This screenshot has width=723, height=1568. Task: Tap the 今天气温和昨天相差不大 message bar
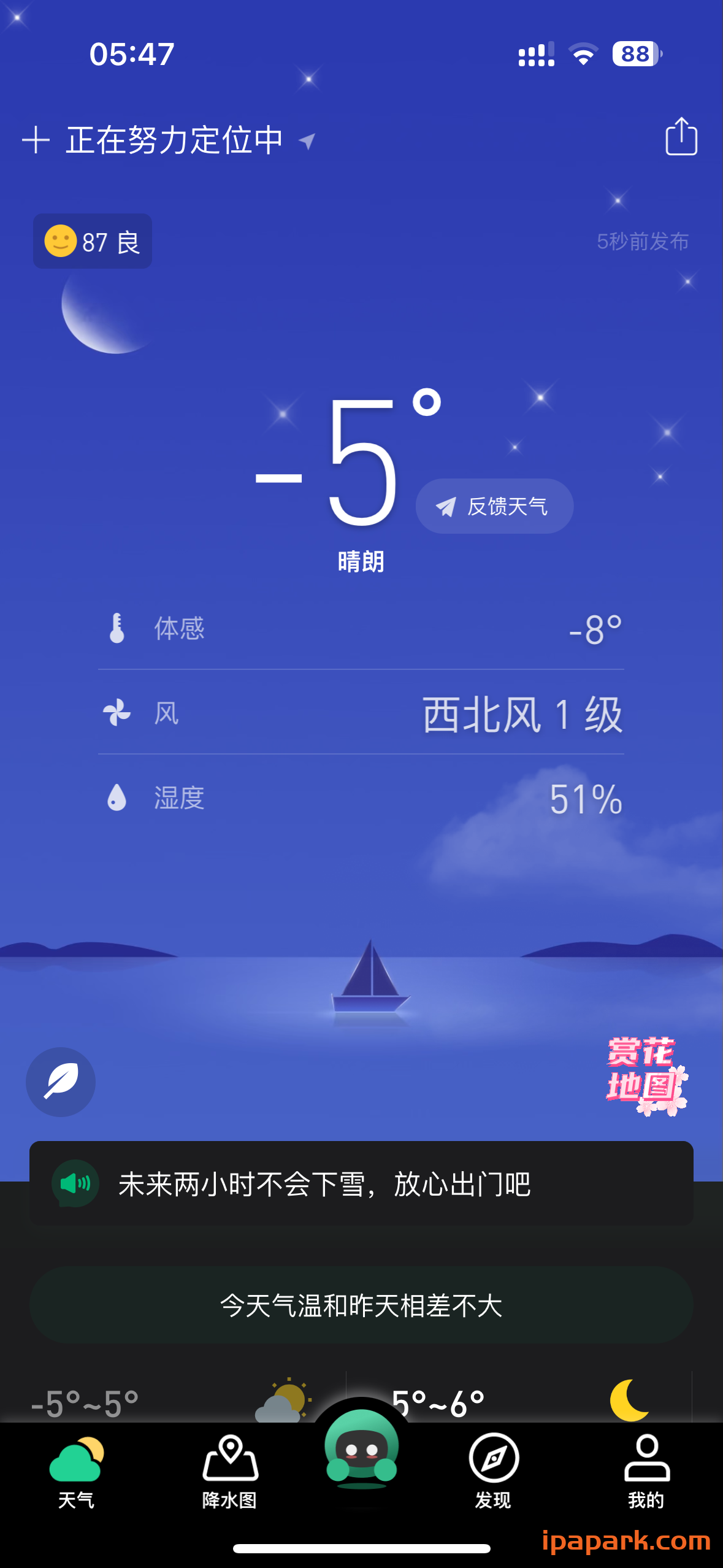click(361, 1306)
